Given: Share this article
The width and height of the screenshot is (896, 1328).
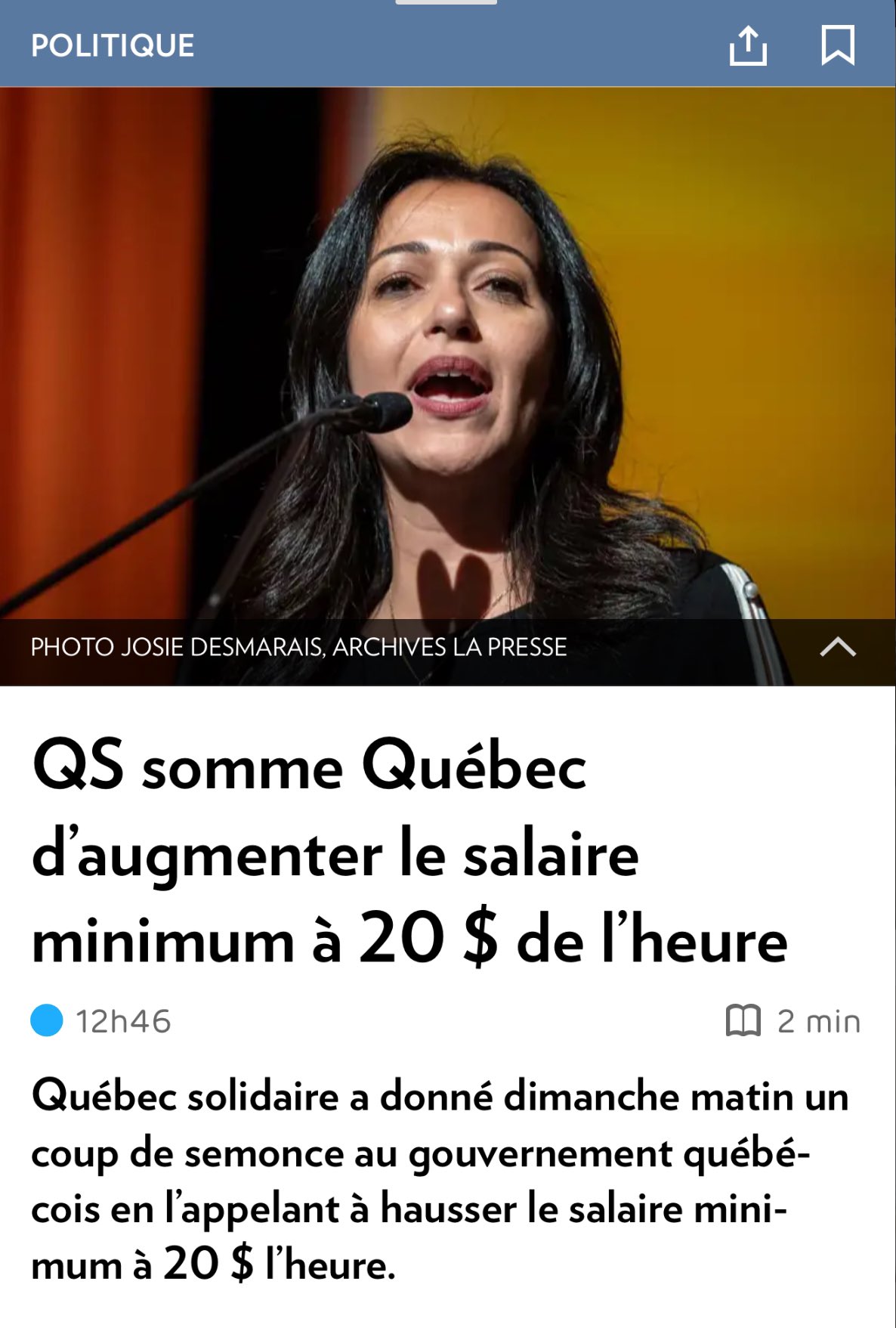Looking at the screenshot, I should pos(747,45).
